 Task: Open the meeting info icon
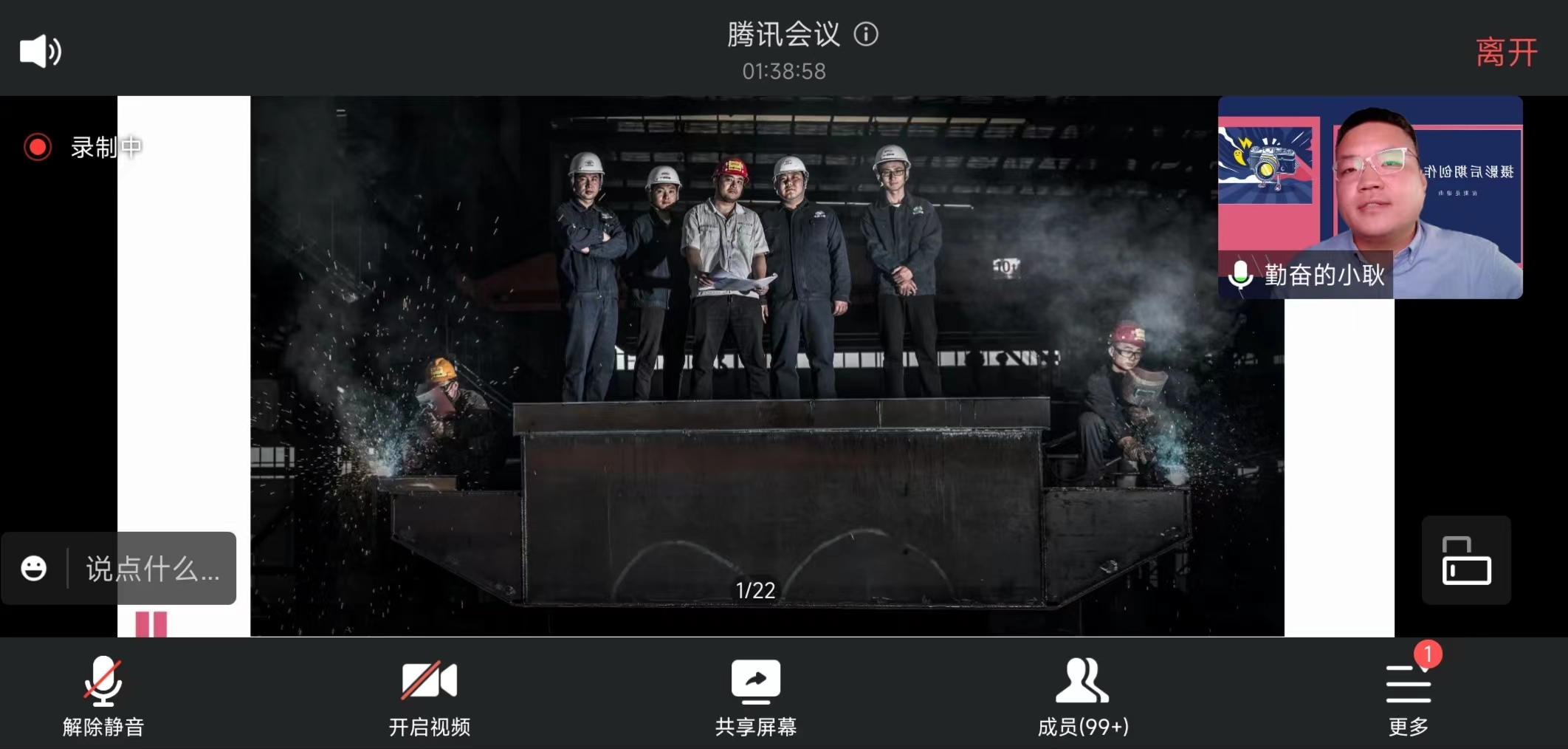click(866, 34)
